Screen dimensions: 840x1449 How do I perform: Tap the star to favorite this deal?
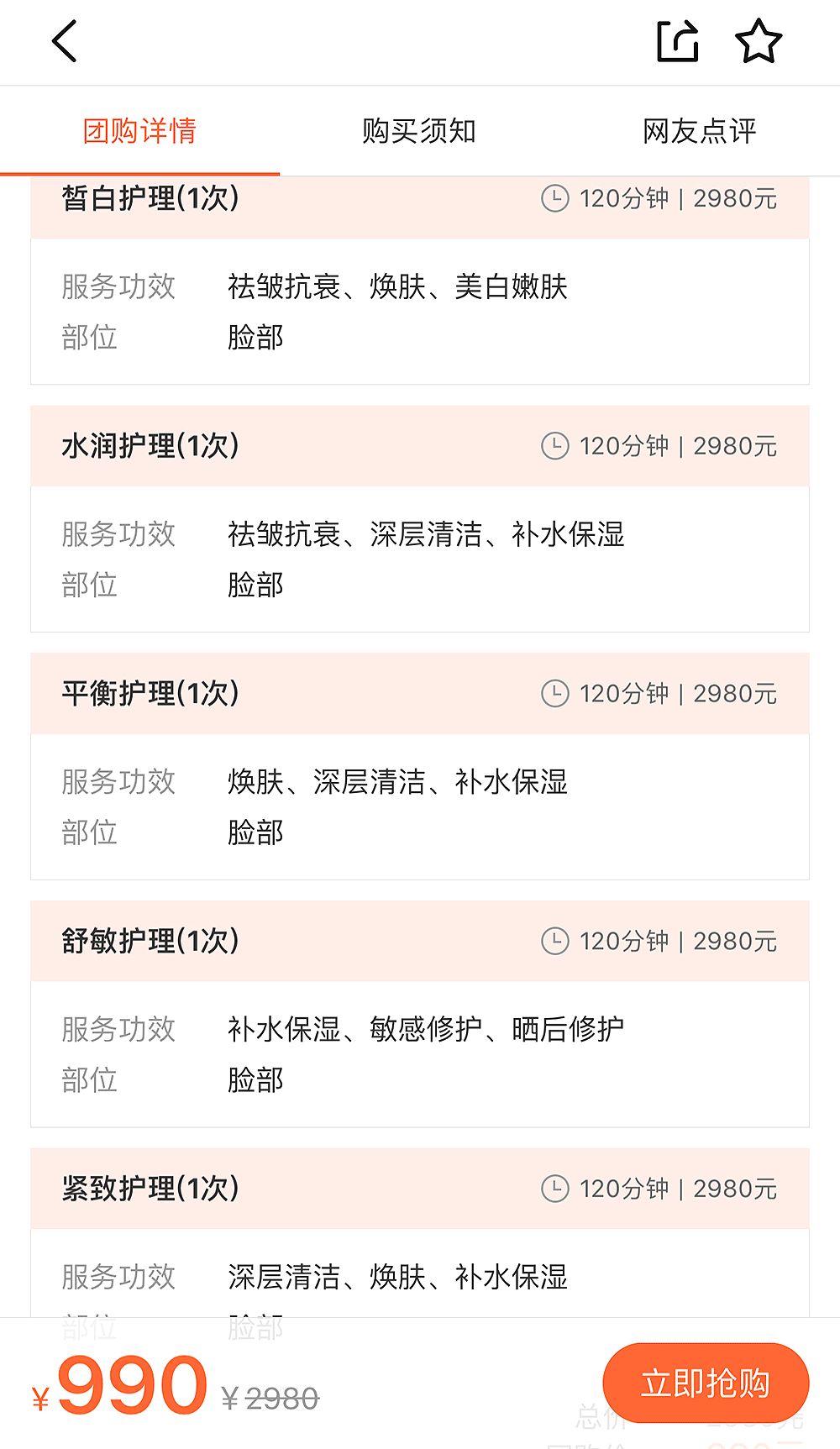[x=757, y=40]
